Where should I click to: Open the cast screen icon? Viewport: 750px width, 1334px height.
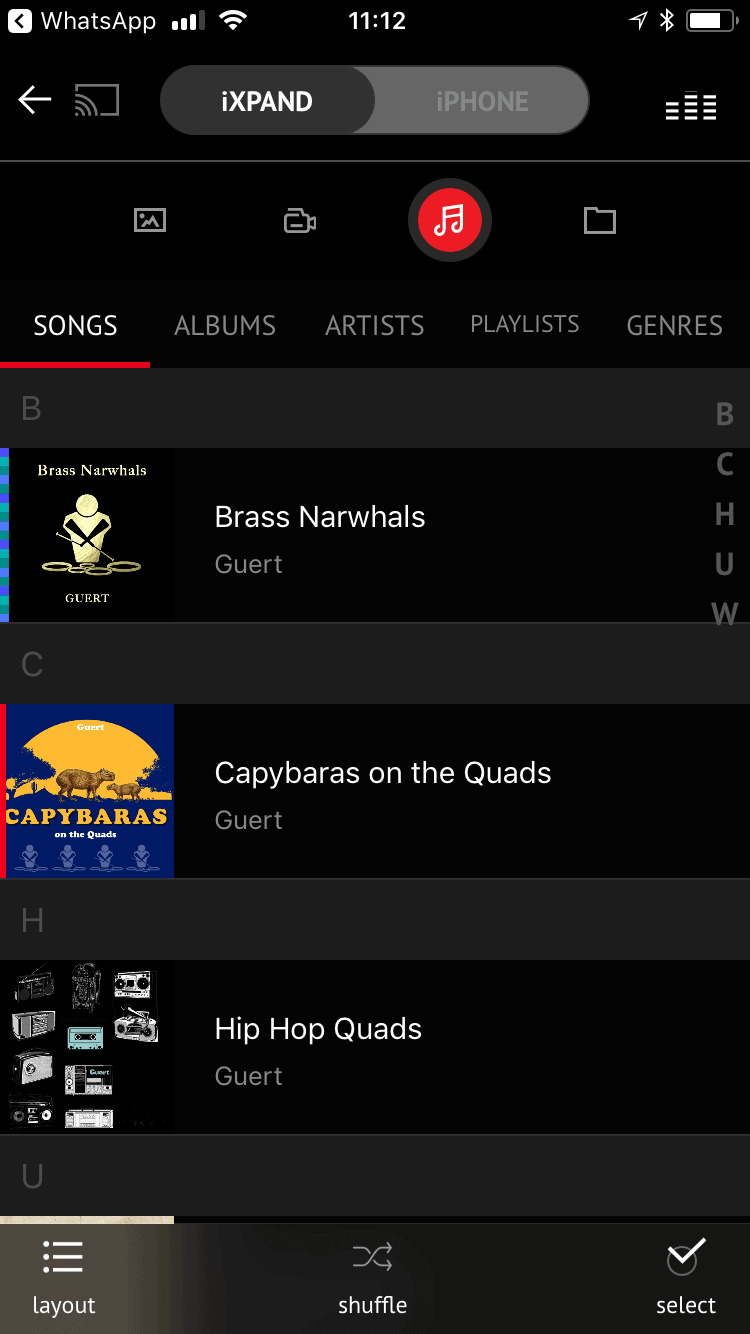click(97, 100)
